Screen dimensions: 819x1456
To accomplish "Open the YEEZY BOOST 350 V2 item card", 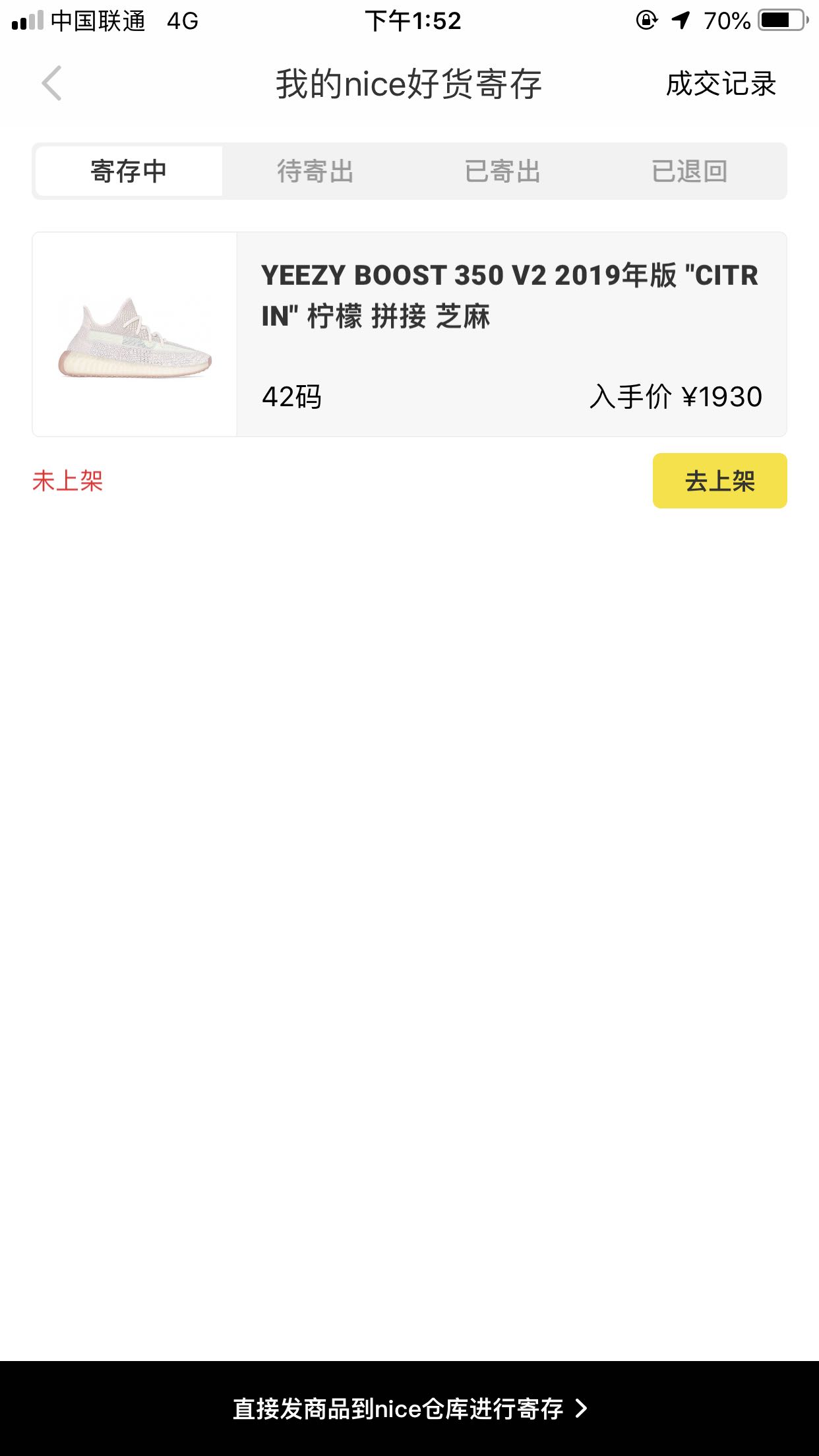I will [409, 334].
